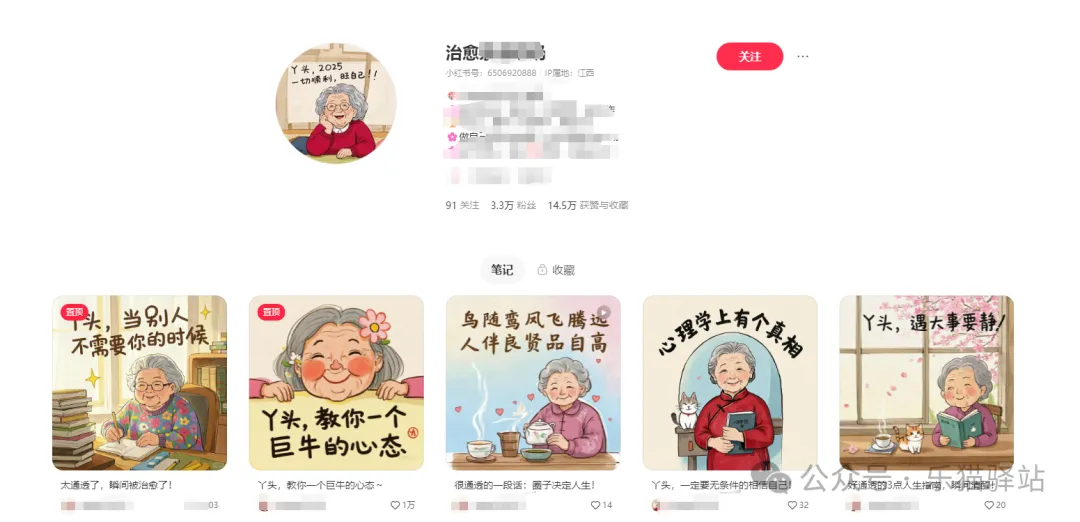Switch to the 笔记 tab

502,270
